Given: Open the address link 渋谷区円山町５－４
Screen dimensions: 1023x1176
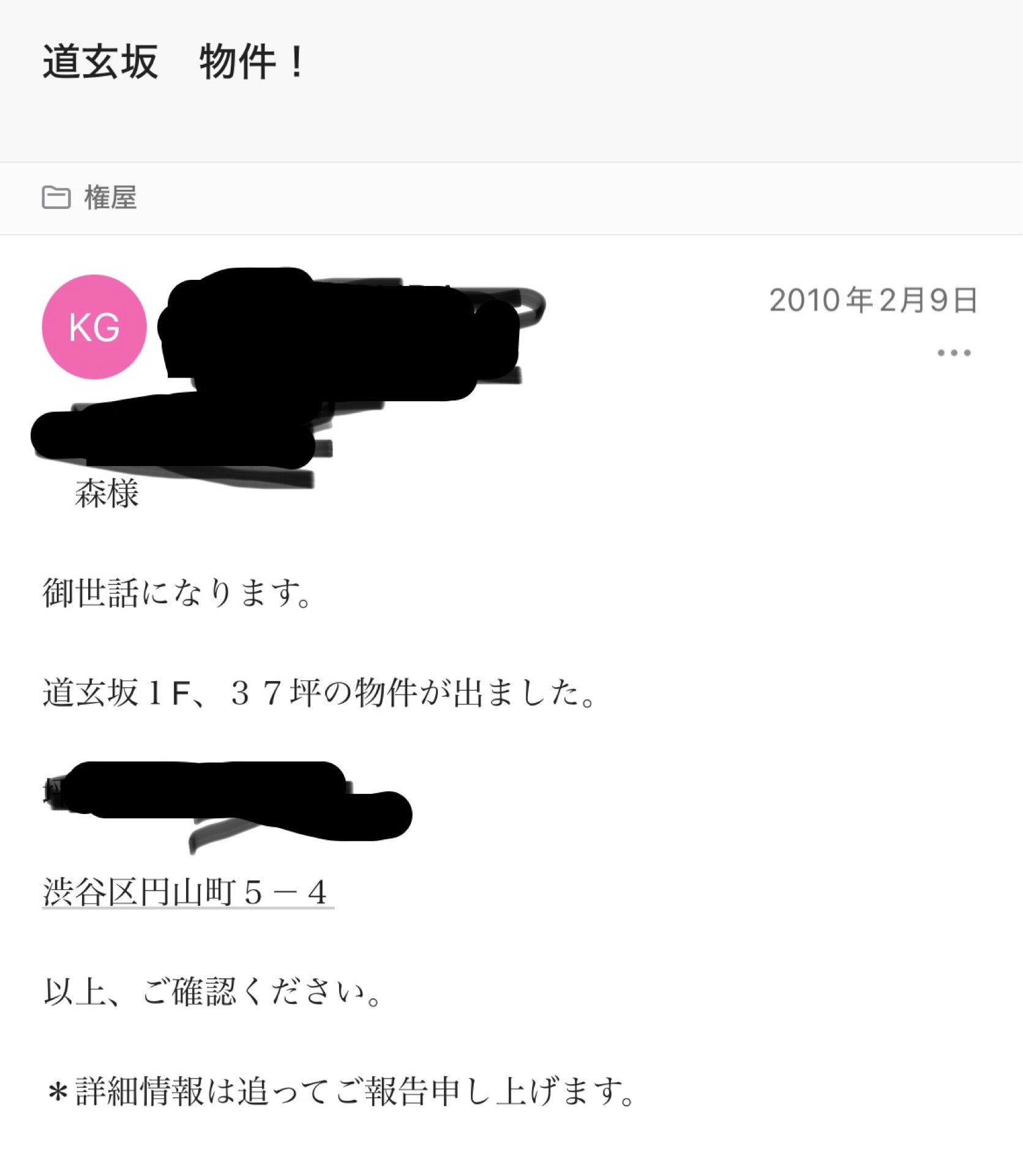Looking at the screenshot, I should pos(185,892).
